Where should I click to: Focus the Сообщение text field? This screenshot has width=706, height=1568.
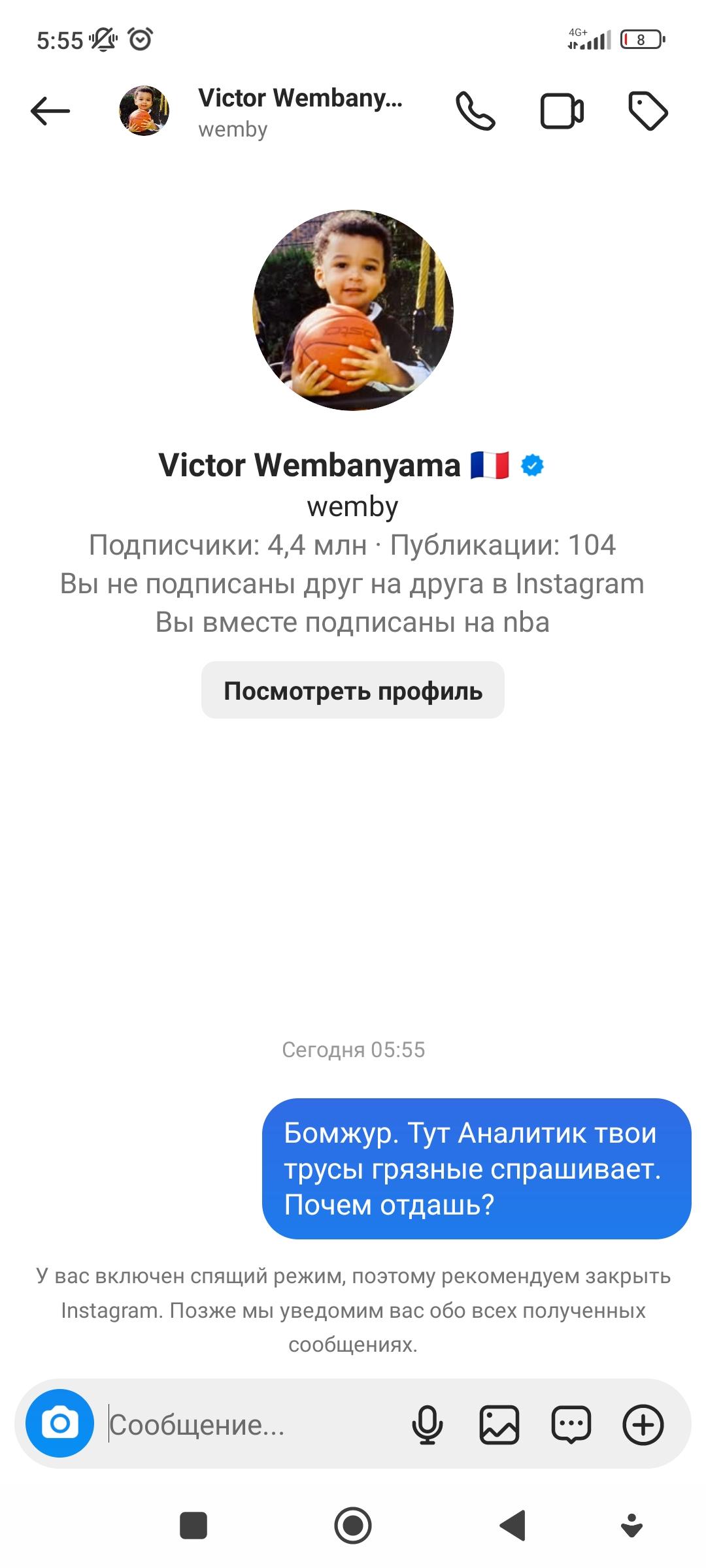252,1424
